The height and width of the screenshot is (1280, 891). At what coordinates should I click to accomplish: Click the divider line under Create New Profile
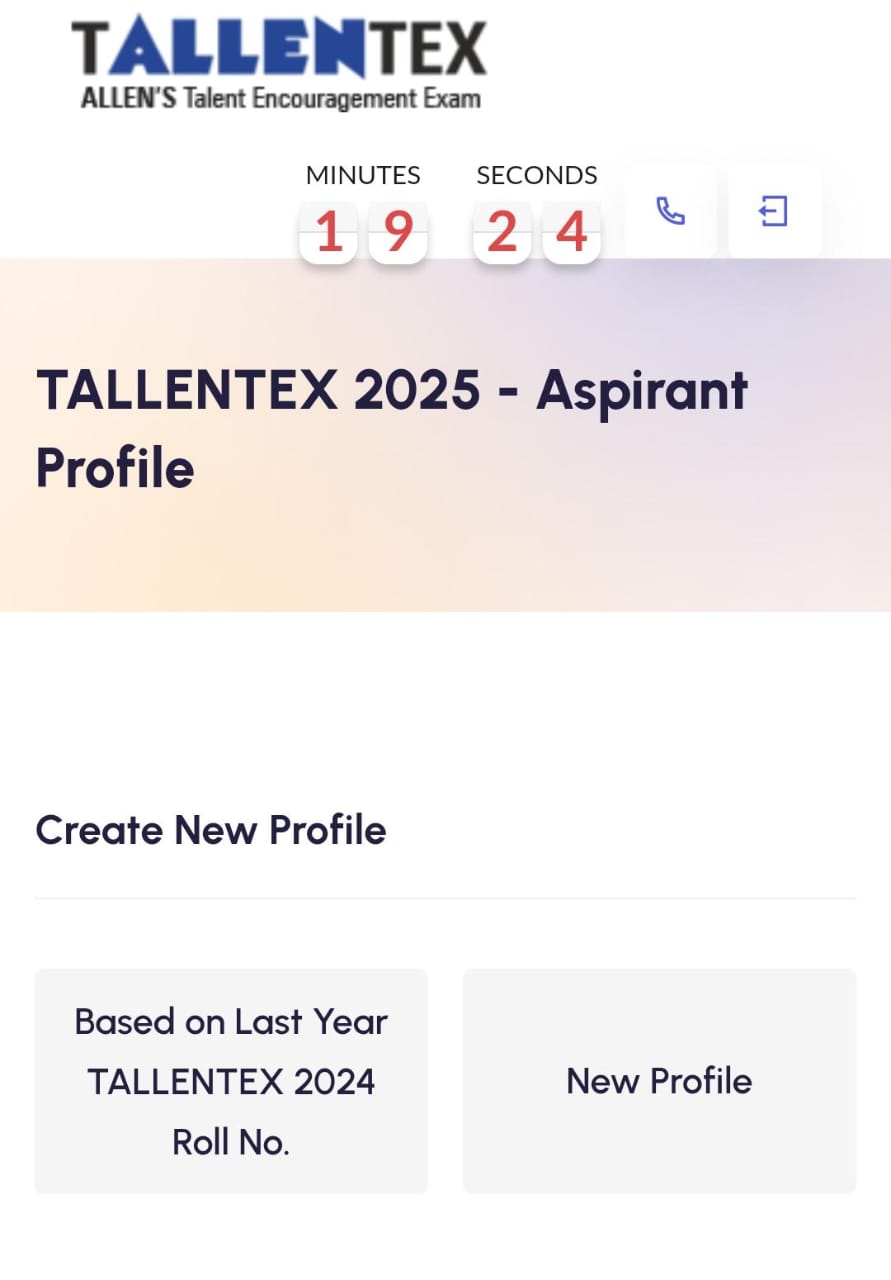(x=445, y=899)
